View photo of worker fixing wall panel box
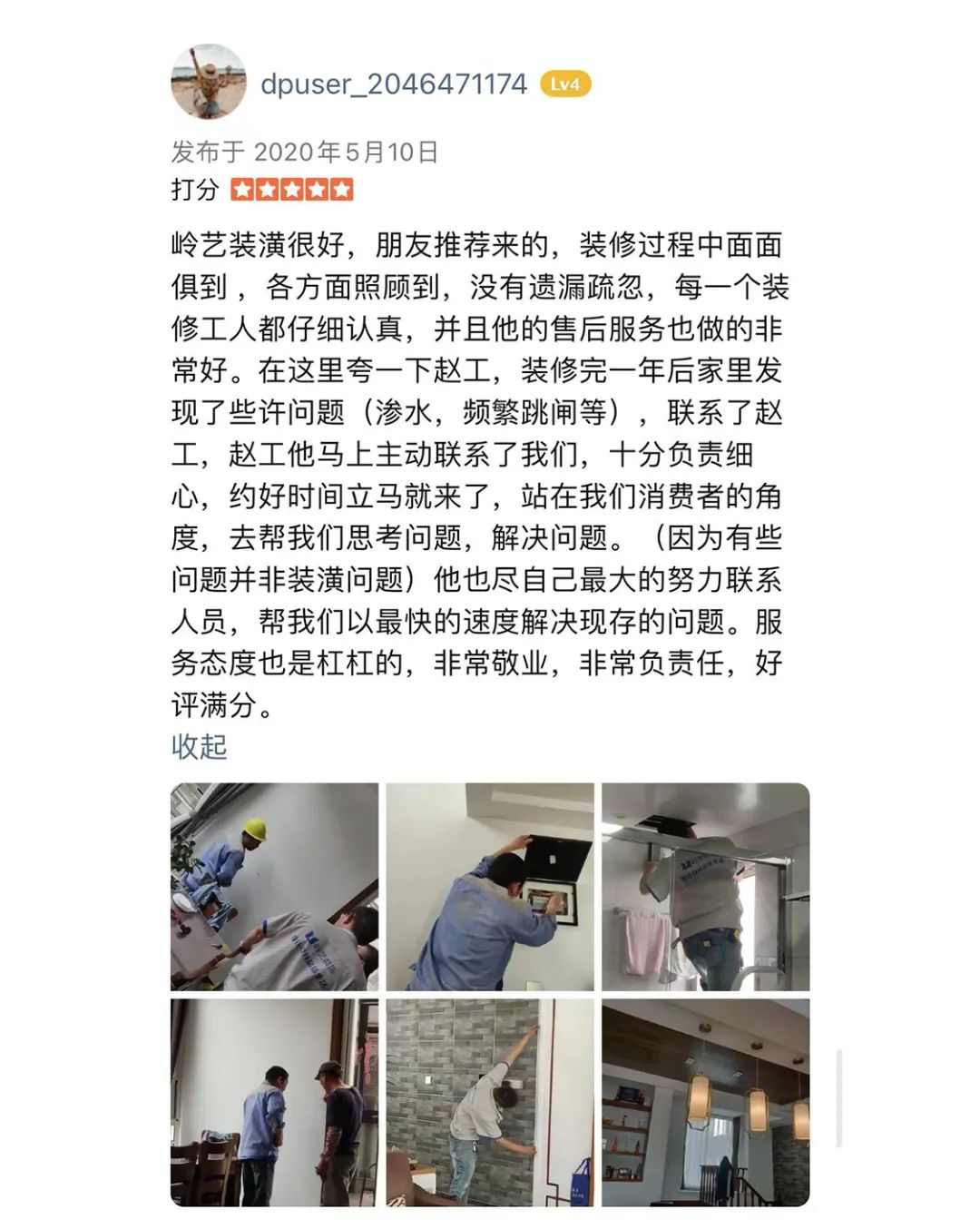The image size is (980, 1229). tap(490, 887)
